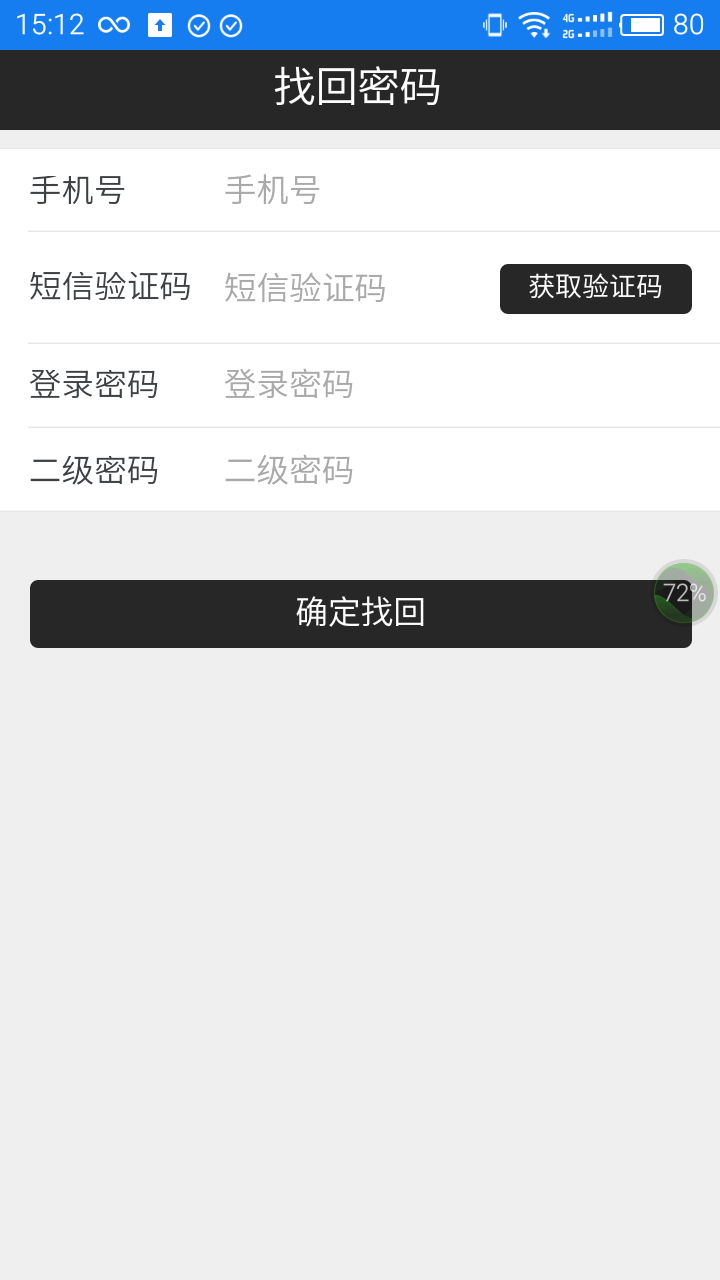This screenshot has width=720, height=1280.
Task: Request a code with 获取验证码 button
Action: (596, 288)
